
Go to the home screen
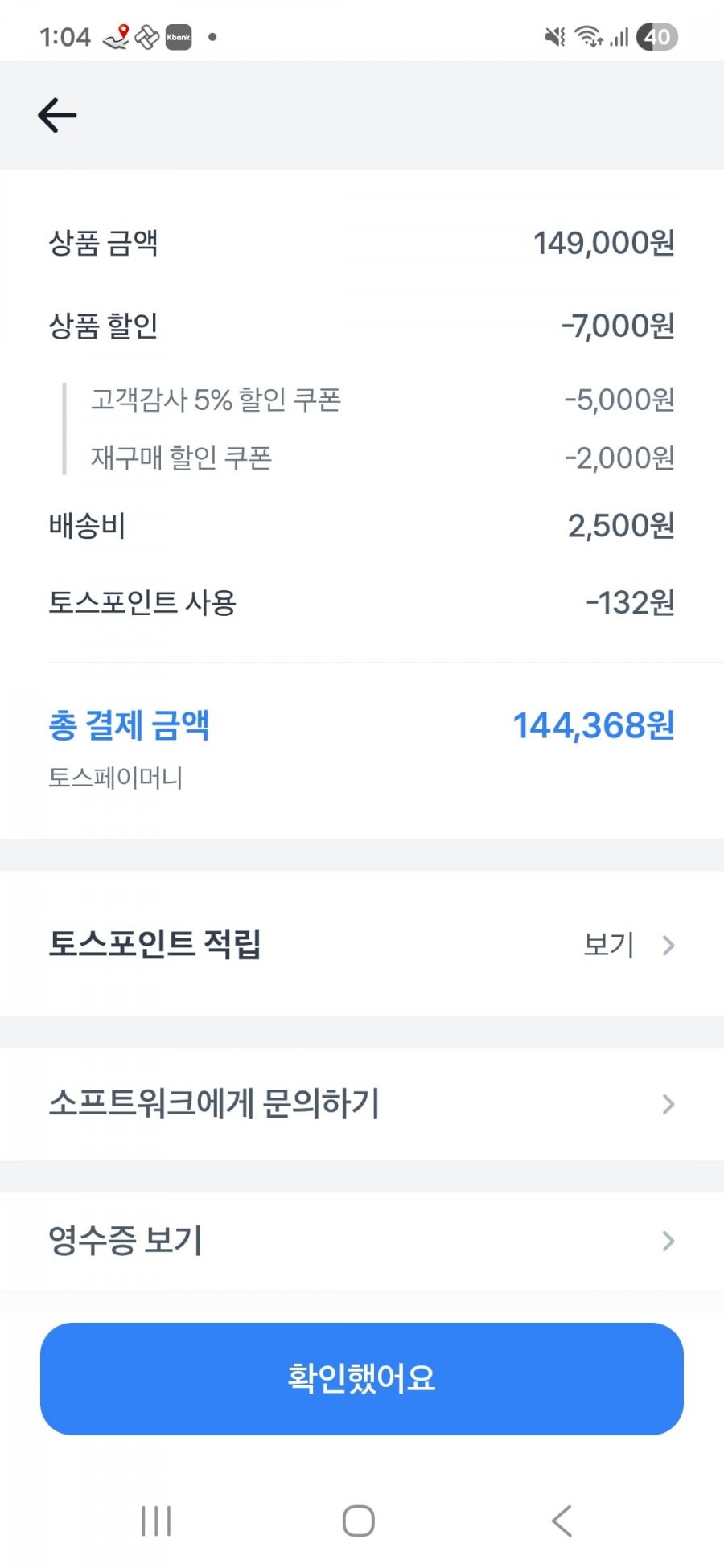click(x=359, y=1521)
